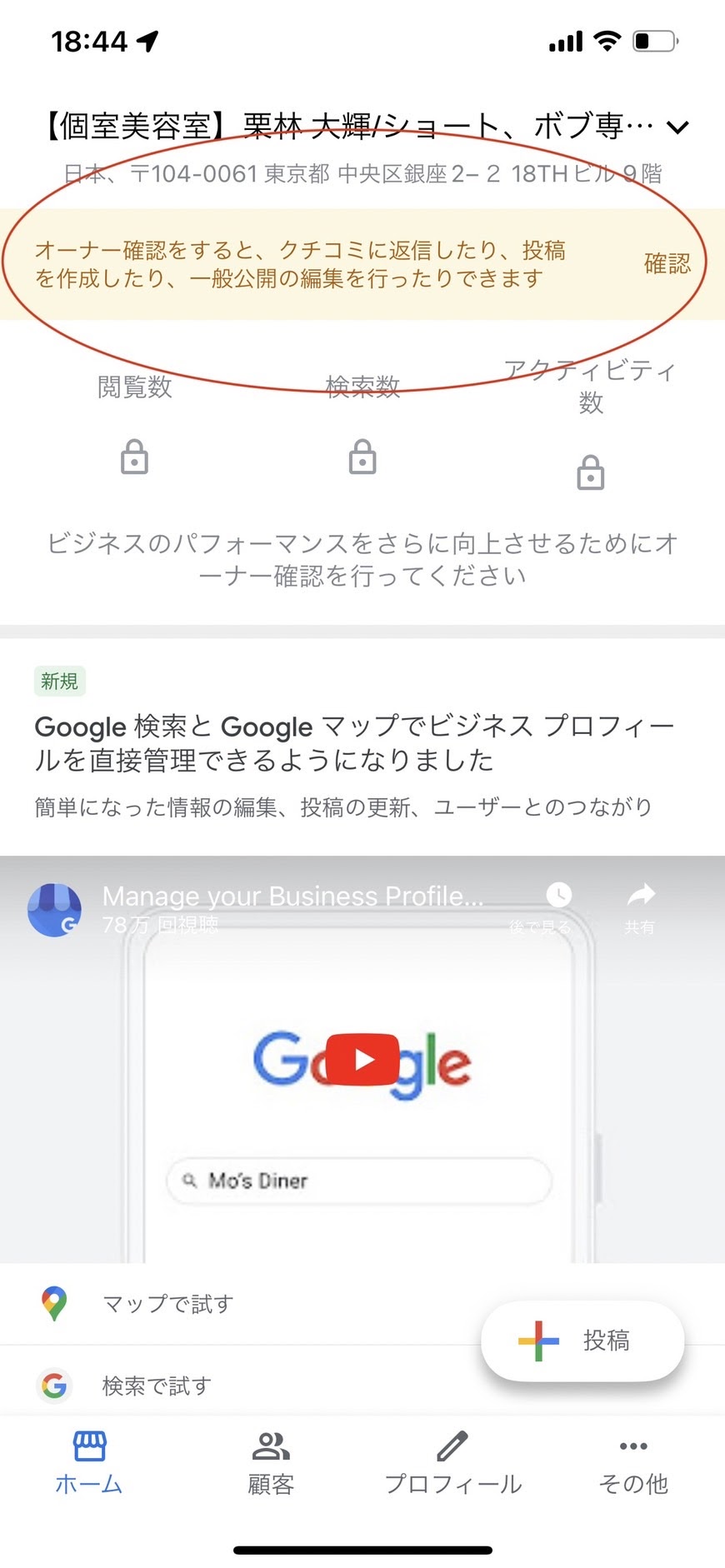Play the Manage your Business Profile video
Viewport: 725px width, 1568px height.
(362, 1060)
